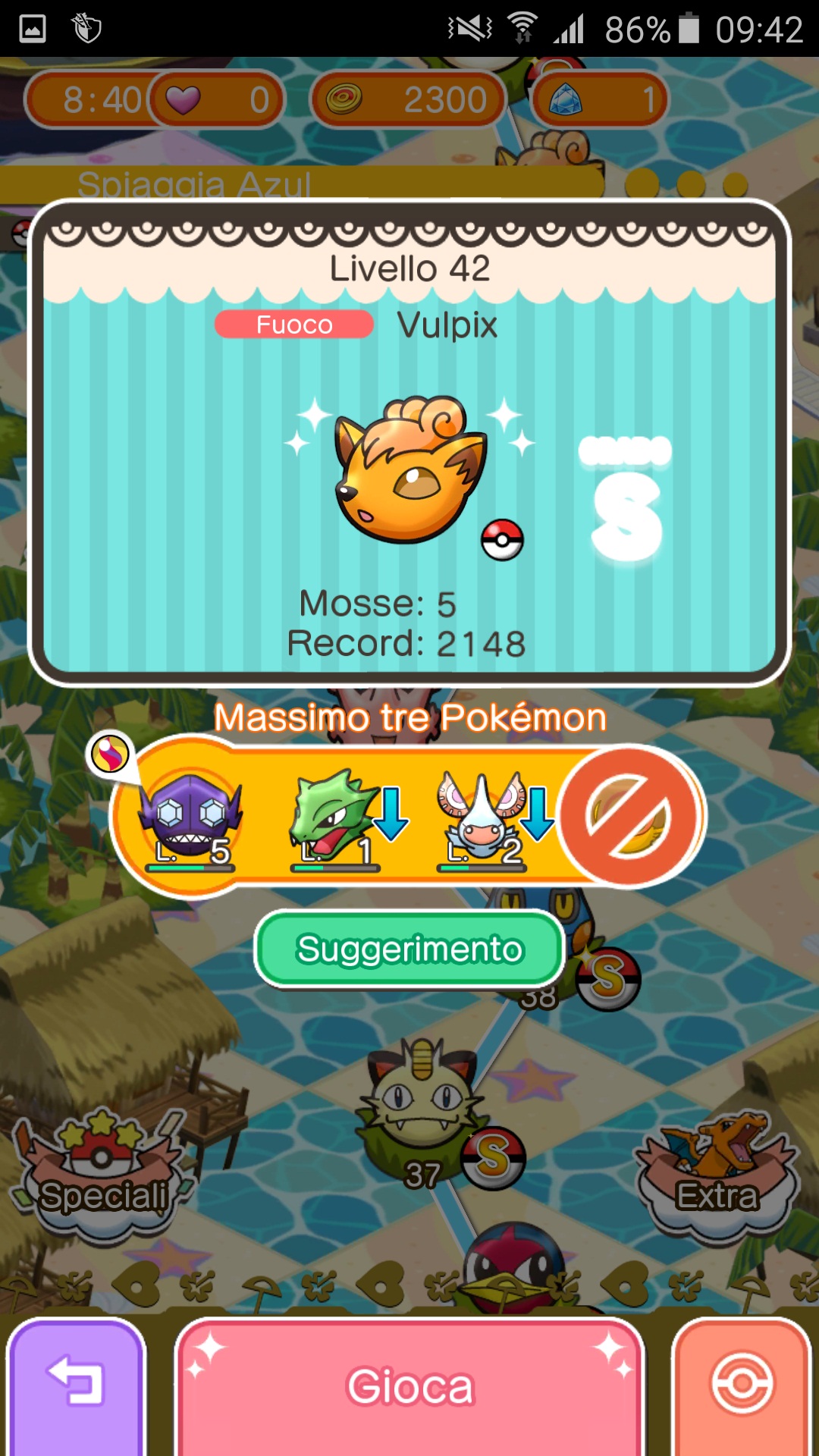Tap the Gioca button to start
The height and width of the screenshot is (1456, 819).
(409, 1386)
